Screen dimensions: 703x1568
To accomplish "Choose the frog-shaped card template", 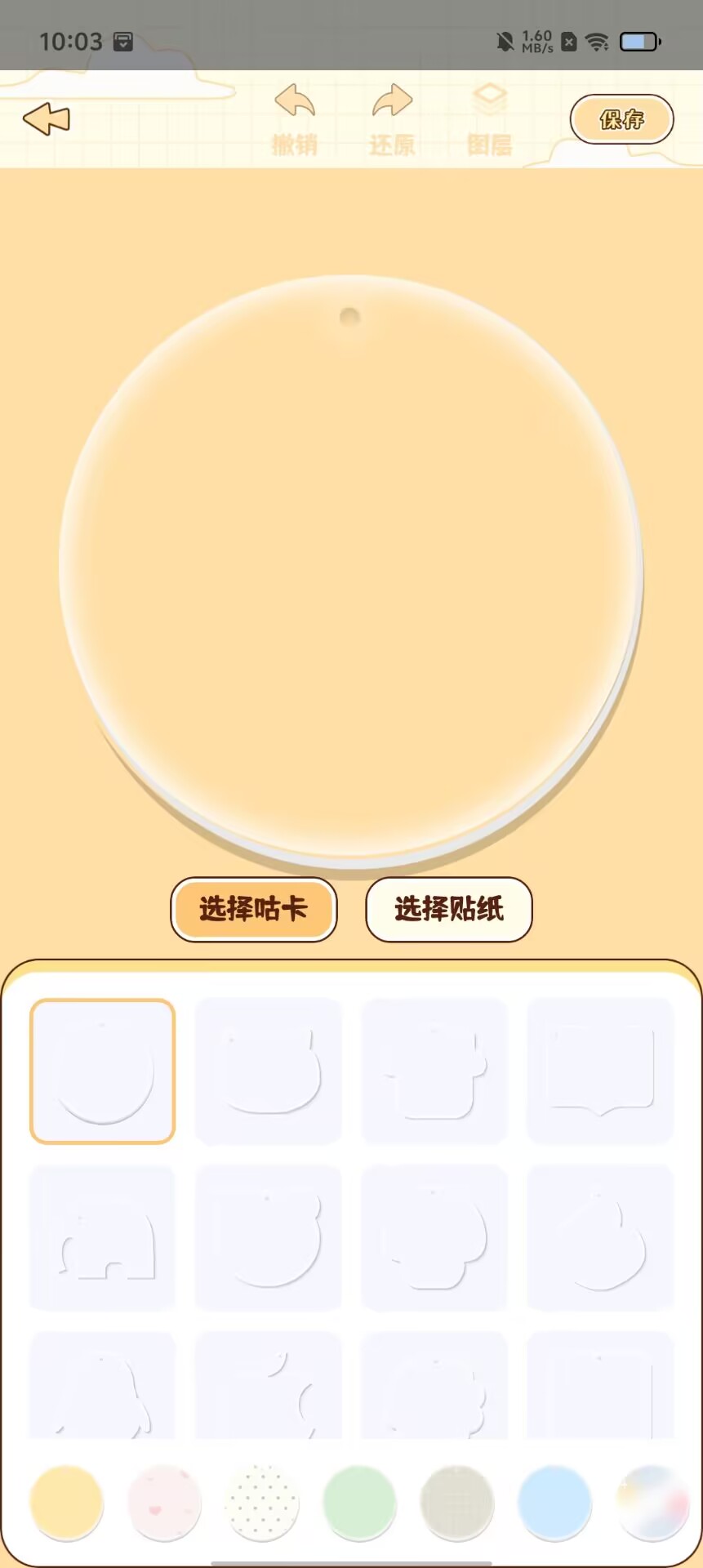I will tap(269, 1071).
